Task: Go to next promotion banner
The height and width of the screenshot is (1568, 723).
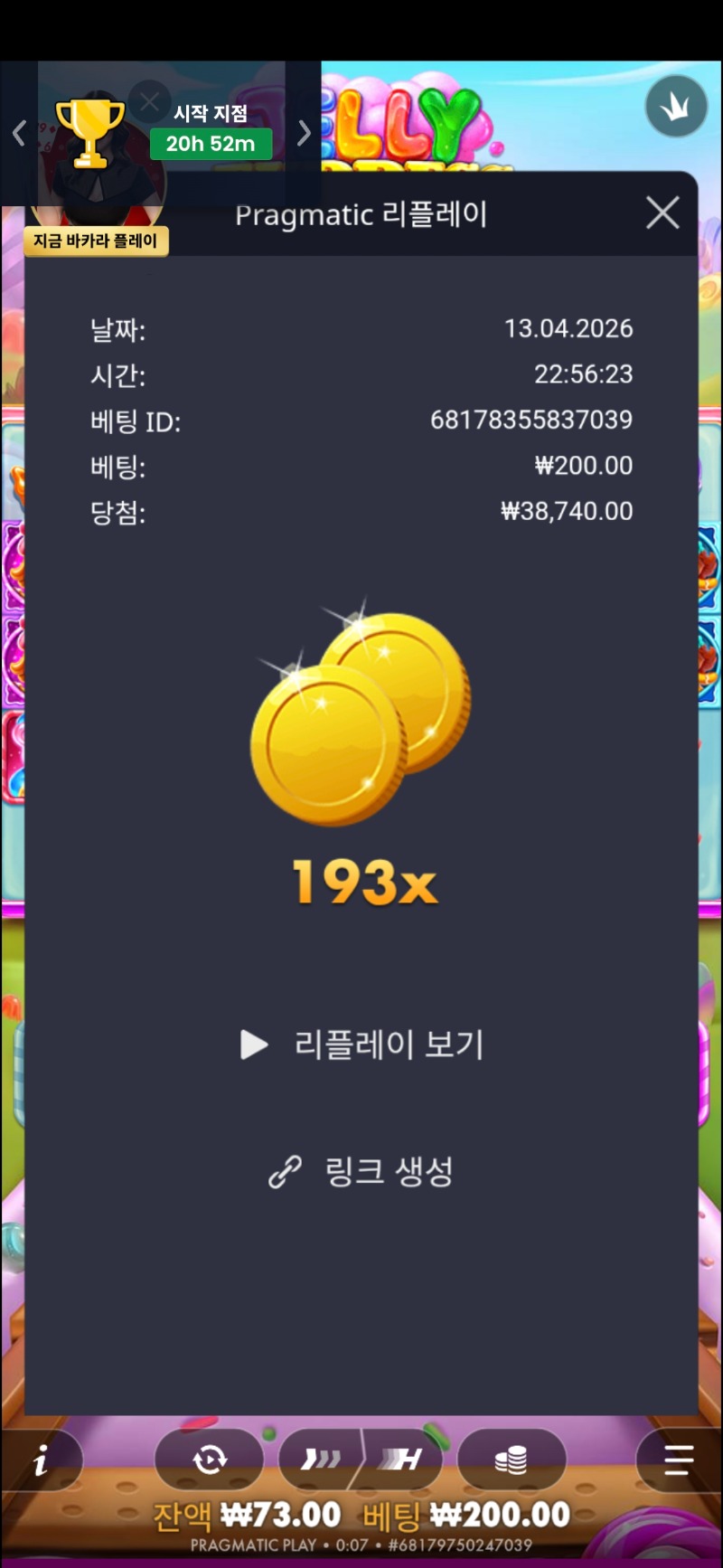Action: tap(304, 134)
